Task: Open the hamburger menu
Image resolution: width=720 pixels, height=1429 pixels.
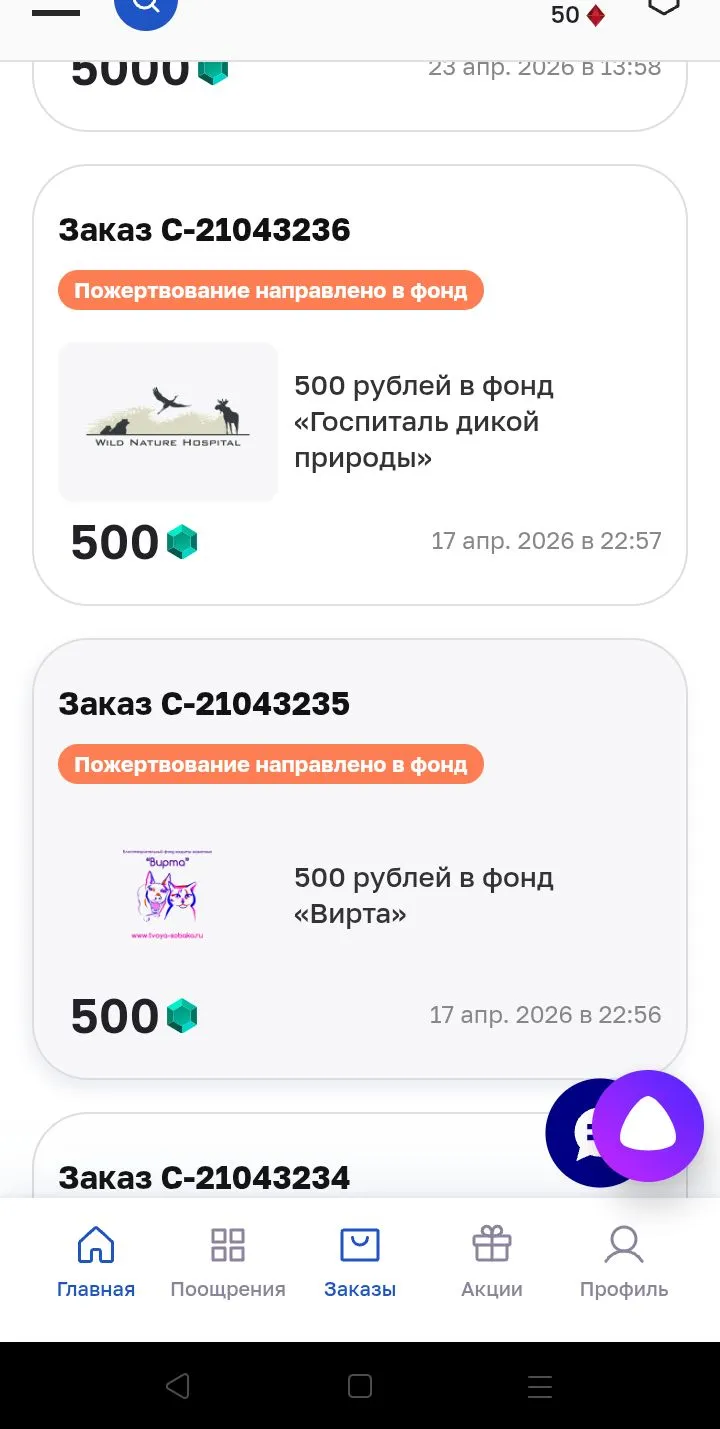Action: coord(56,12)
